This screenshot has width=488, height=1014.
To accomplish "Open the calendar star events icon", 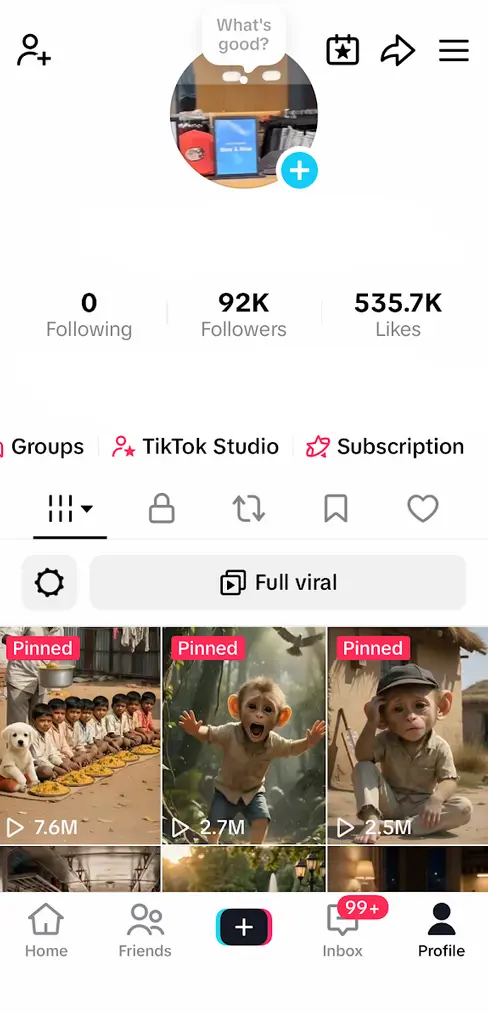I will click(x=343, y=50).
